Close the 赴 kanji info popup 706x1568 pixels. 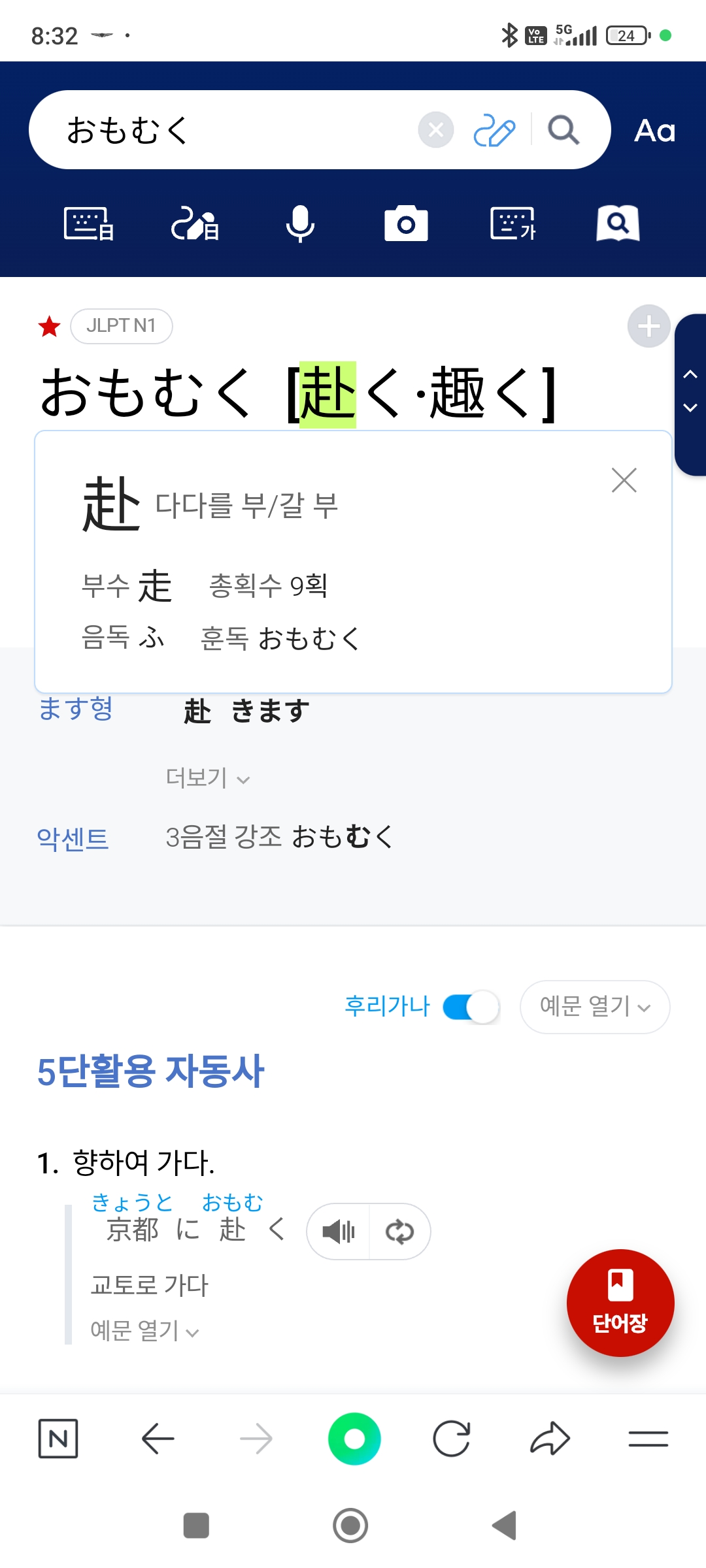point(624,480)
